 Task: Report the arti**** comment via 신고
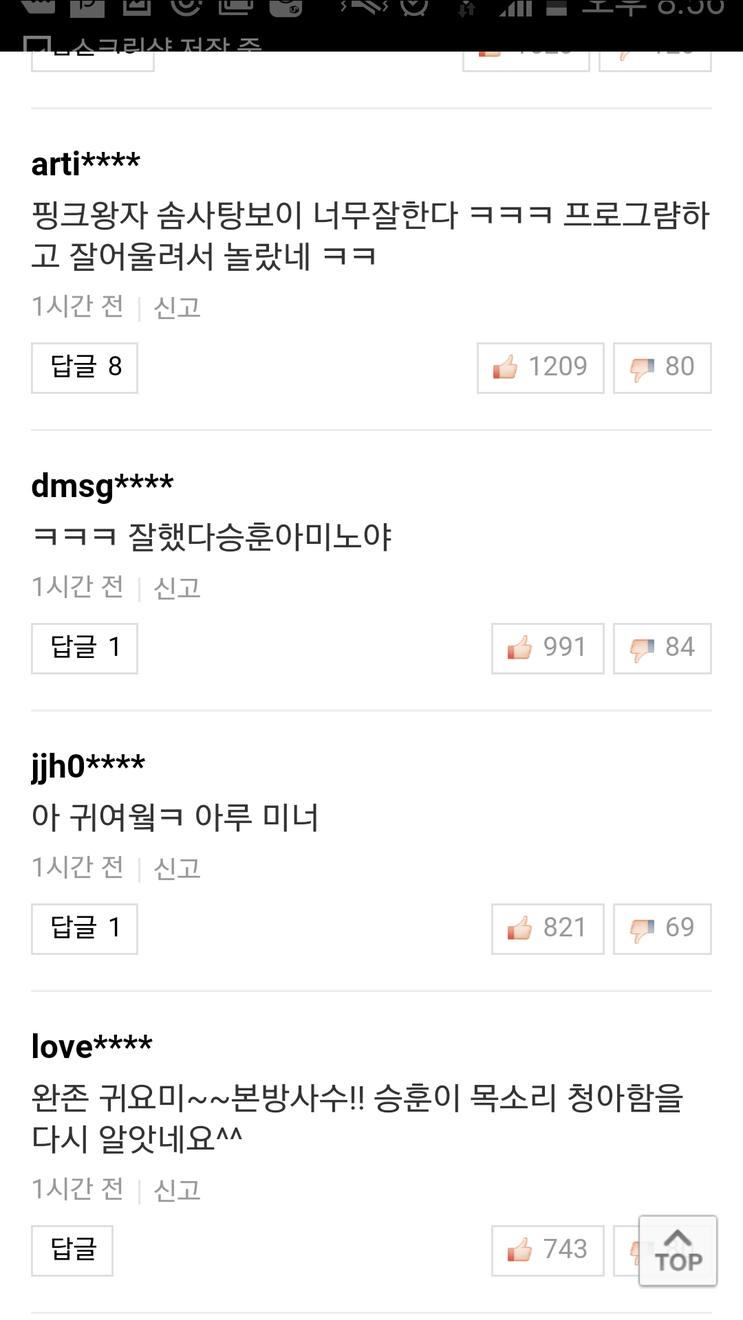[x=177, y=307]
